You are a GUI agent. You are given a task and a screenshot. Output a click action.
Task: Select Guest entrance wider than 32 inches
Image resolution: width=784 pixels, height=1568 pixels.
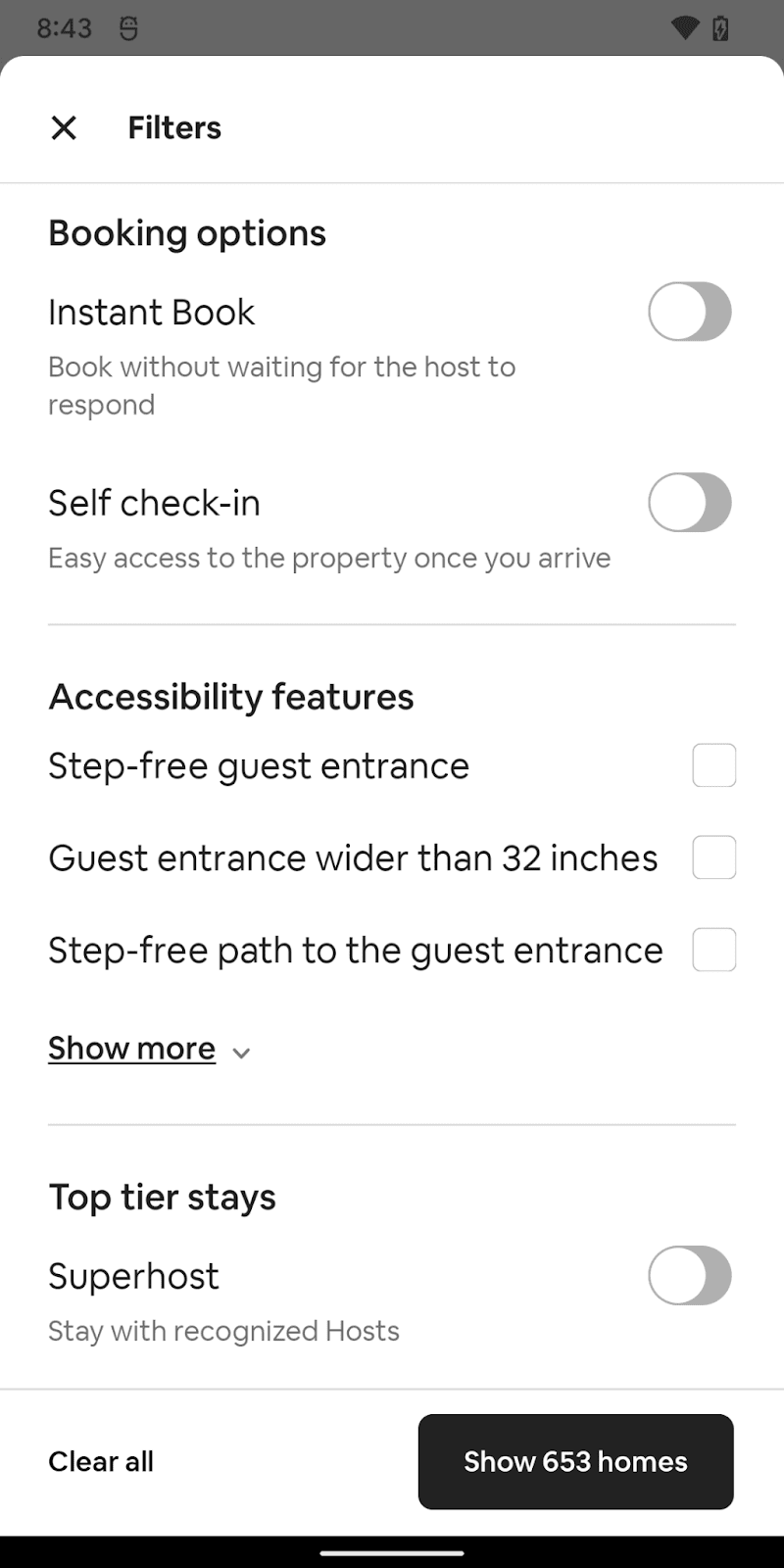pos(713,857)
